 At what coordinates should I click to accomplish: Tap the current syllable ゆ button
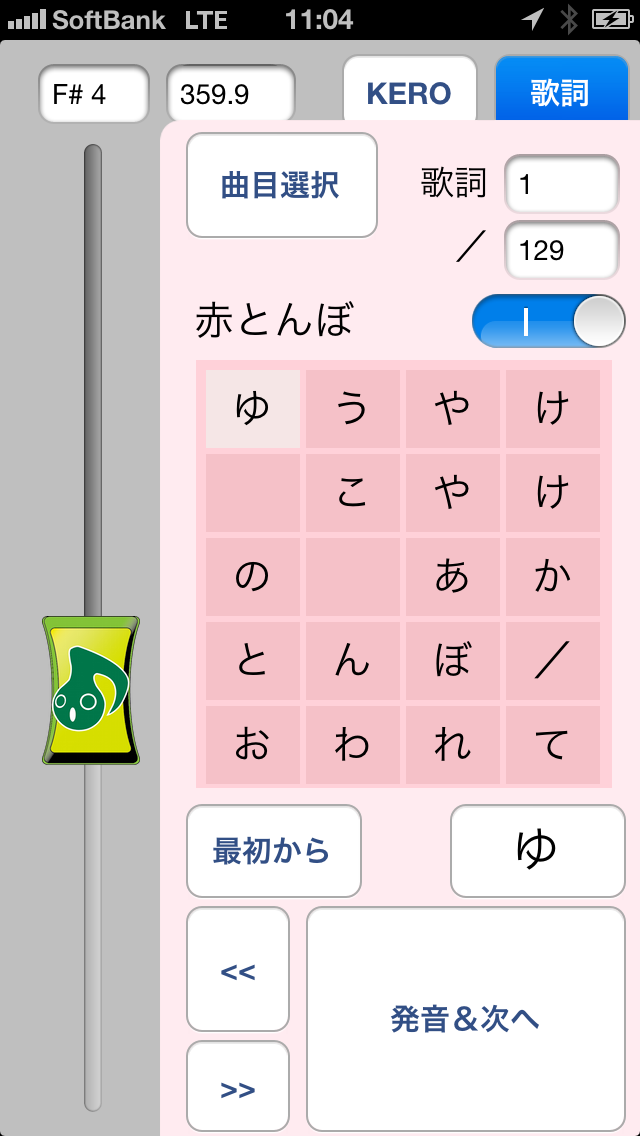pyautogui.click(x=537, y=850)
